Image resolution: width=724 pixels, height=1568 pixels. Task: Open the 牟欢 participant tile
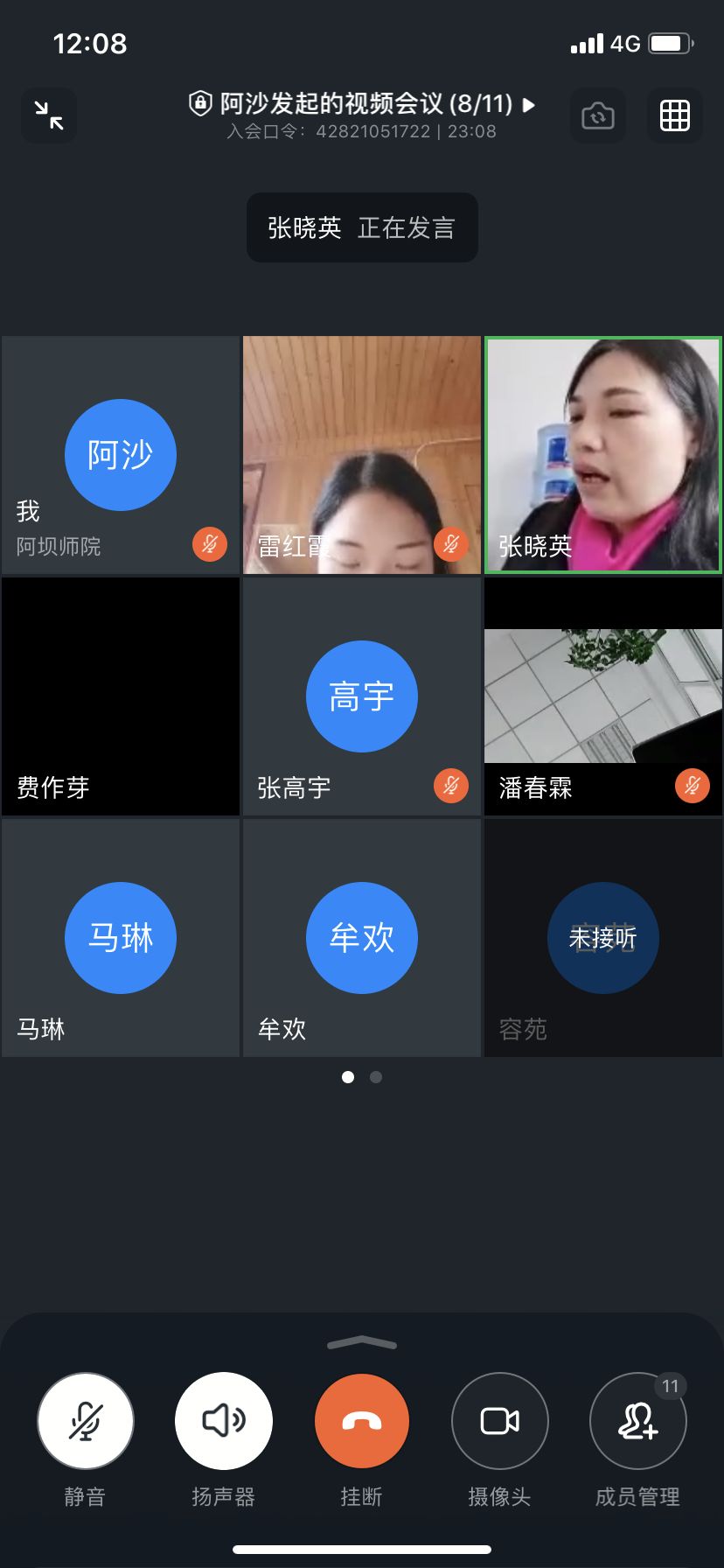click(x=362, y=938)
